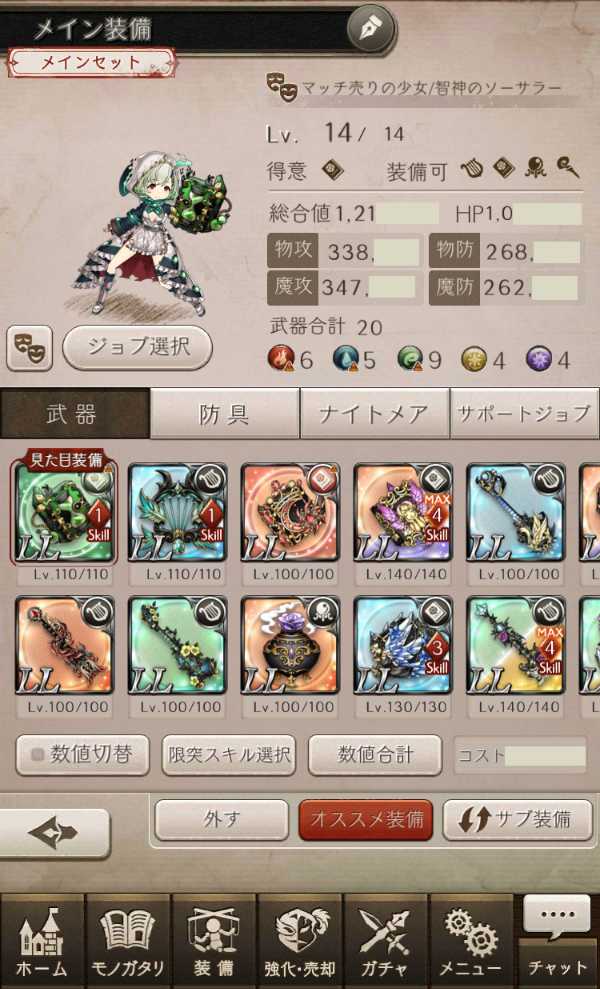Screen dimensions: 600x989
Task: Open メニュー settings gear
Action: coord(471,942)
